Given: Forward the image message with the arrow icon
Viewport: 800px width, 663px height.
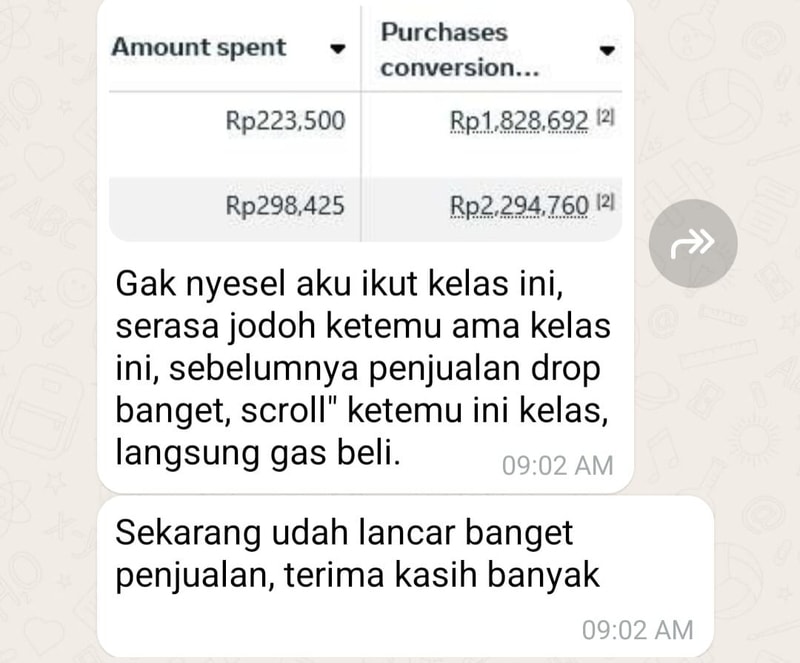Looking at the screenshot, I should click(692, 243).
